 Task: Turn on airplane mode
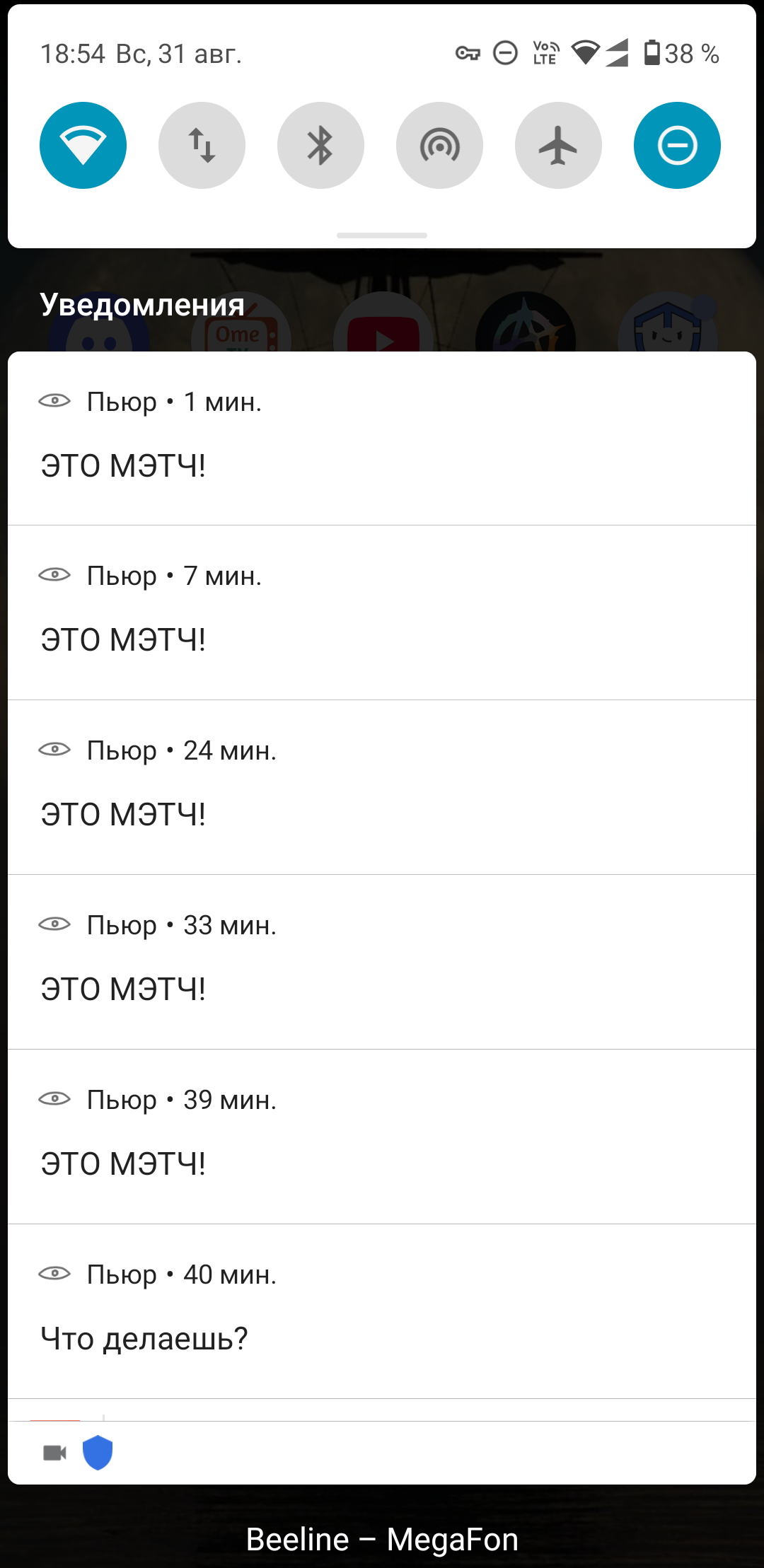[x=558, y=146]
